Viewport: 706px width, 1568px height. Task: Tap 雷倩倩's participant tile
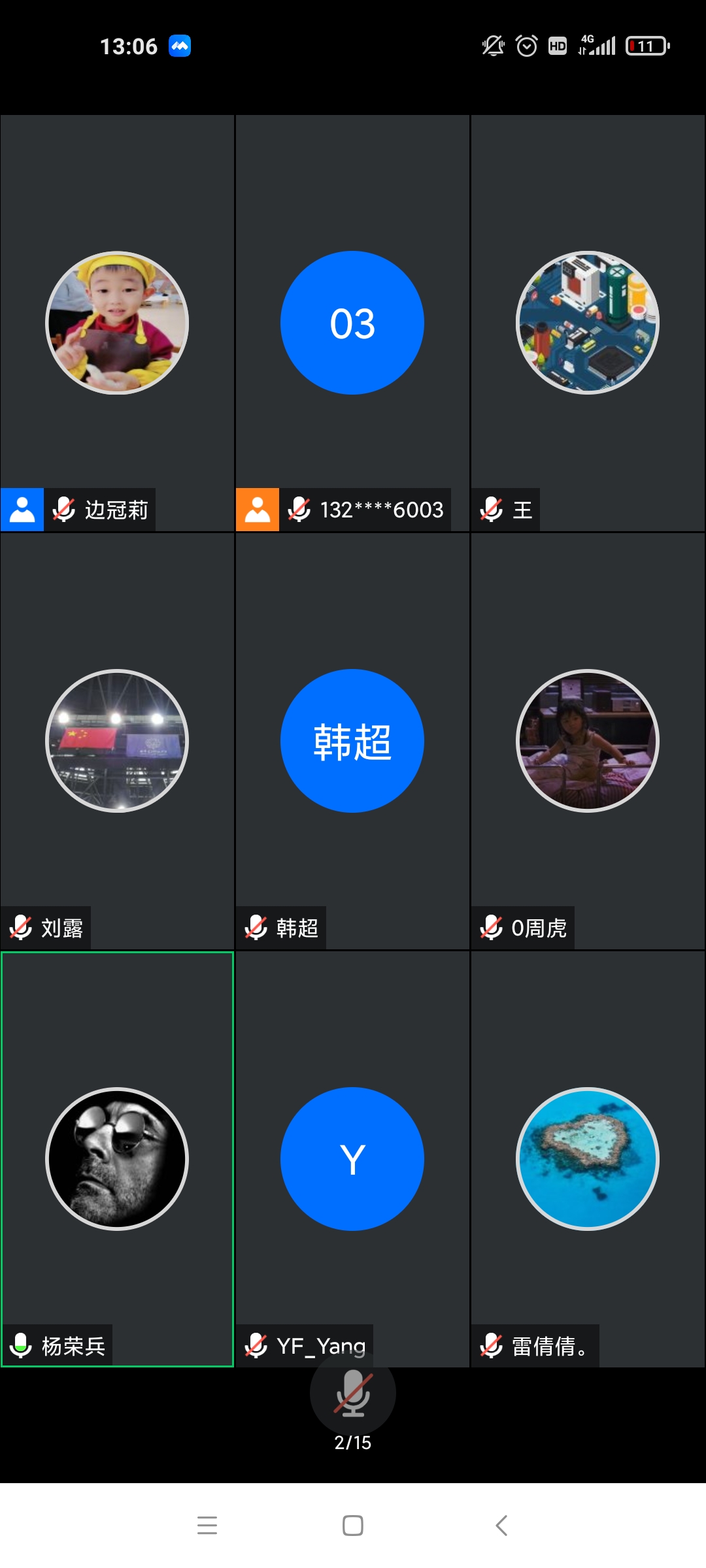588,1158
